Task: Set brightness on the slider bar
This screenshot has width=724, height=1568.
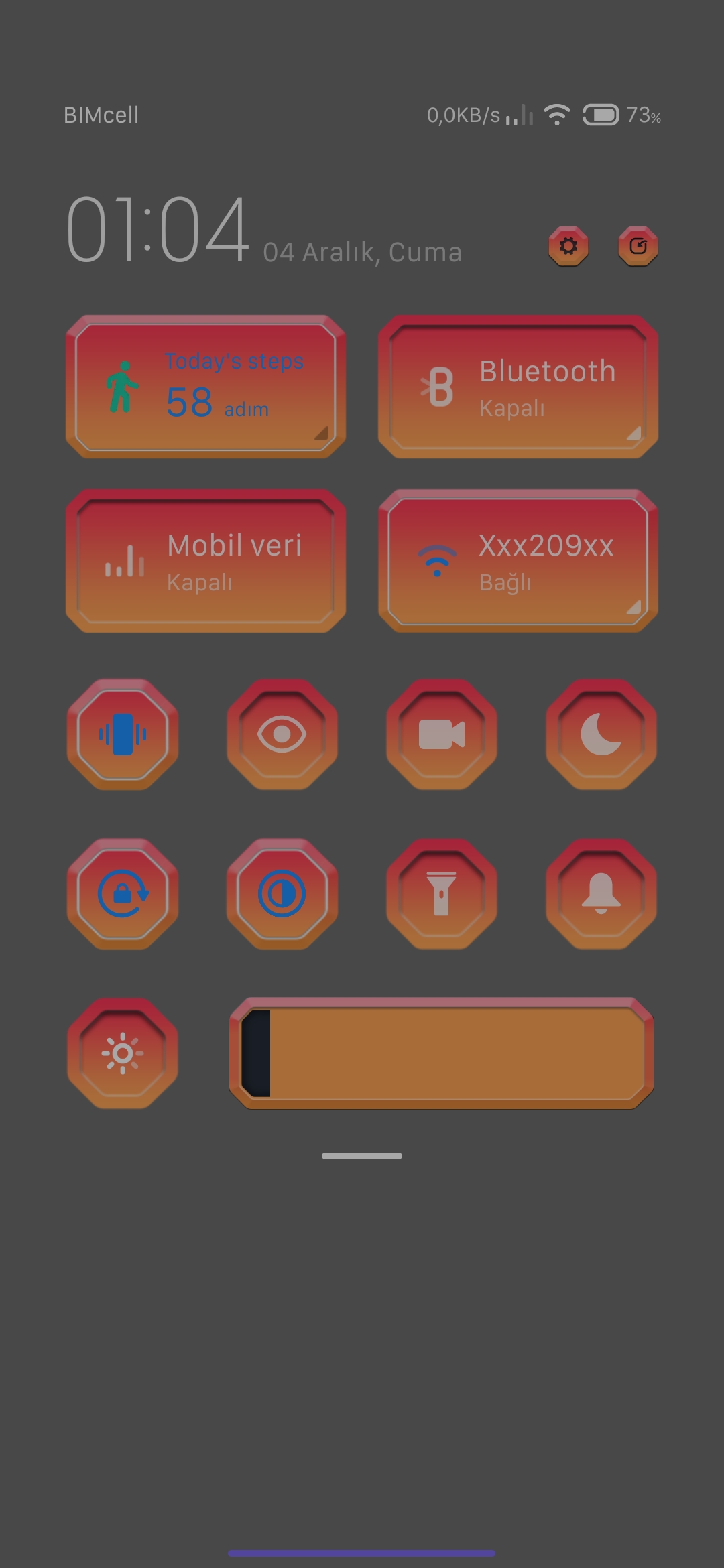Action: pyautogui.click(x=441, y=1053)
